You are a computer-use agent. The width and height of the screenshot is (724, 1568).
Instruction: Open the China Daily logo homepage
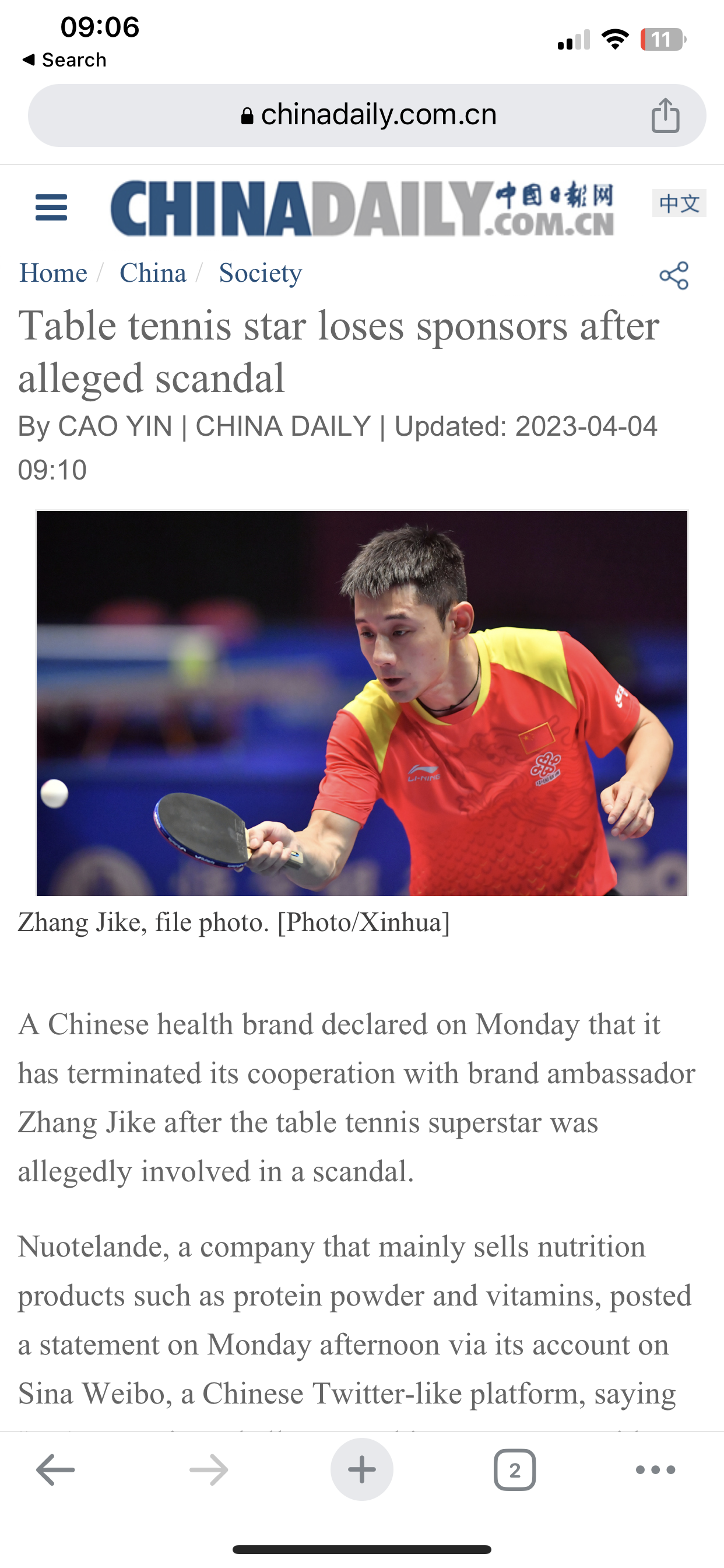[361, 208]
